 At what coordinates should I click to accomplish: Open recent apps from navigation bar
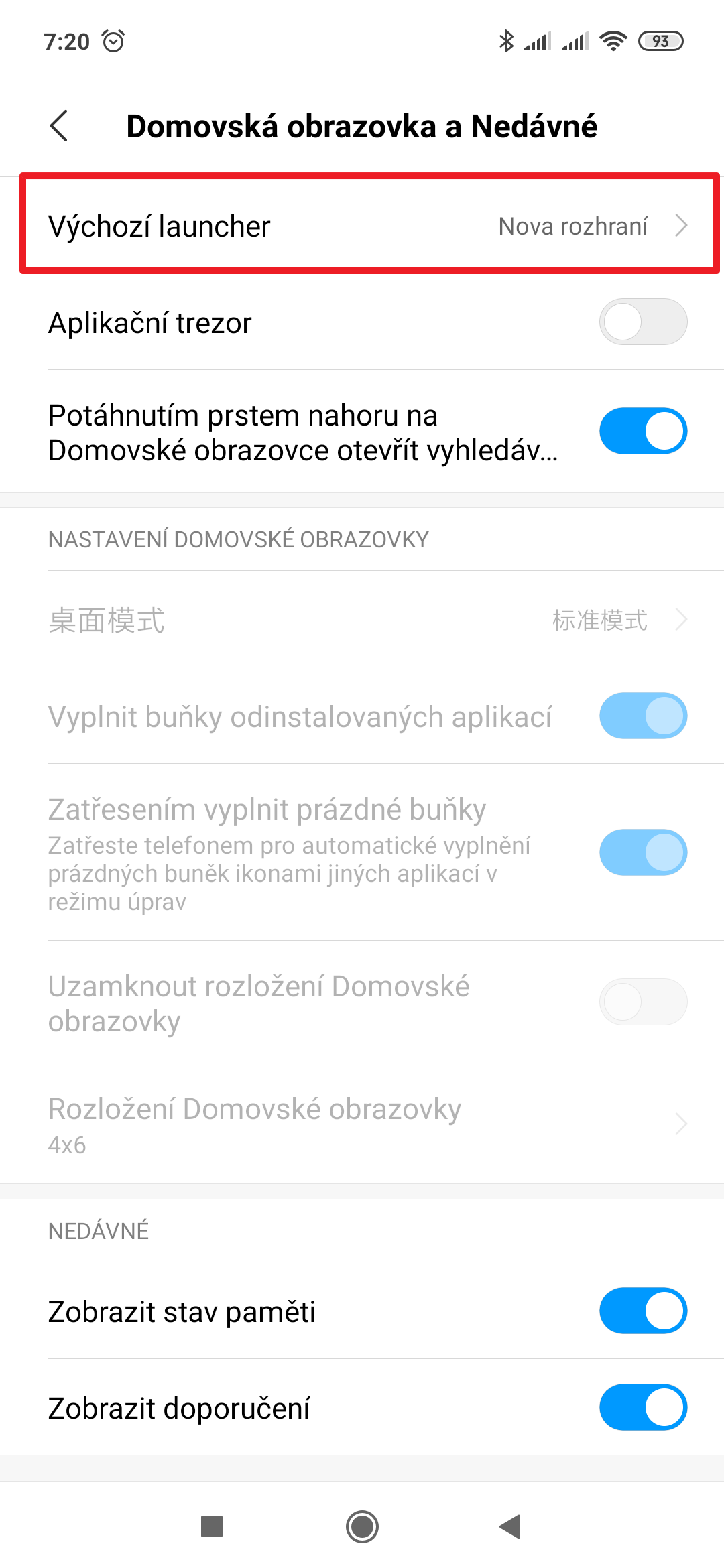[x=212, y=1527]
